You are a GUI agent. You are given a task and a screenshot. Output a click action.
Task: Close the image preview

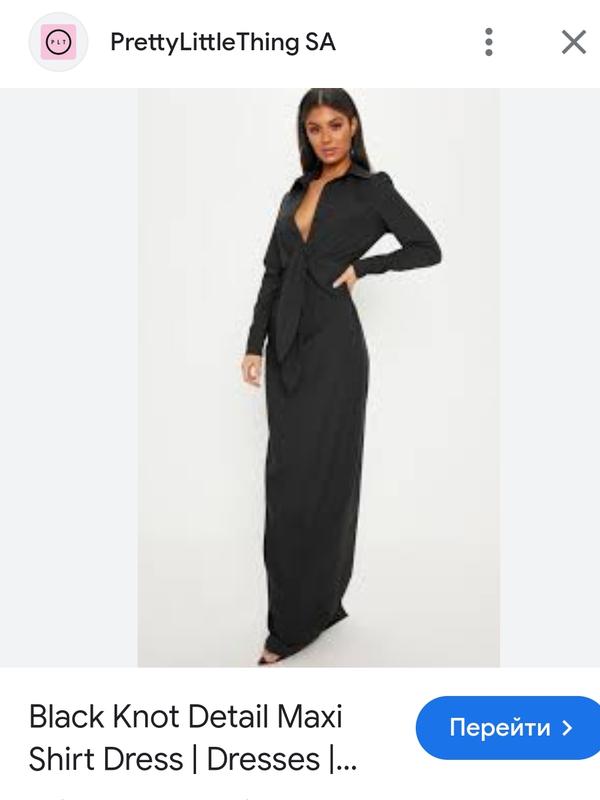pos(573,42)
